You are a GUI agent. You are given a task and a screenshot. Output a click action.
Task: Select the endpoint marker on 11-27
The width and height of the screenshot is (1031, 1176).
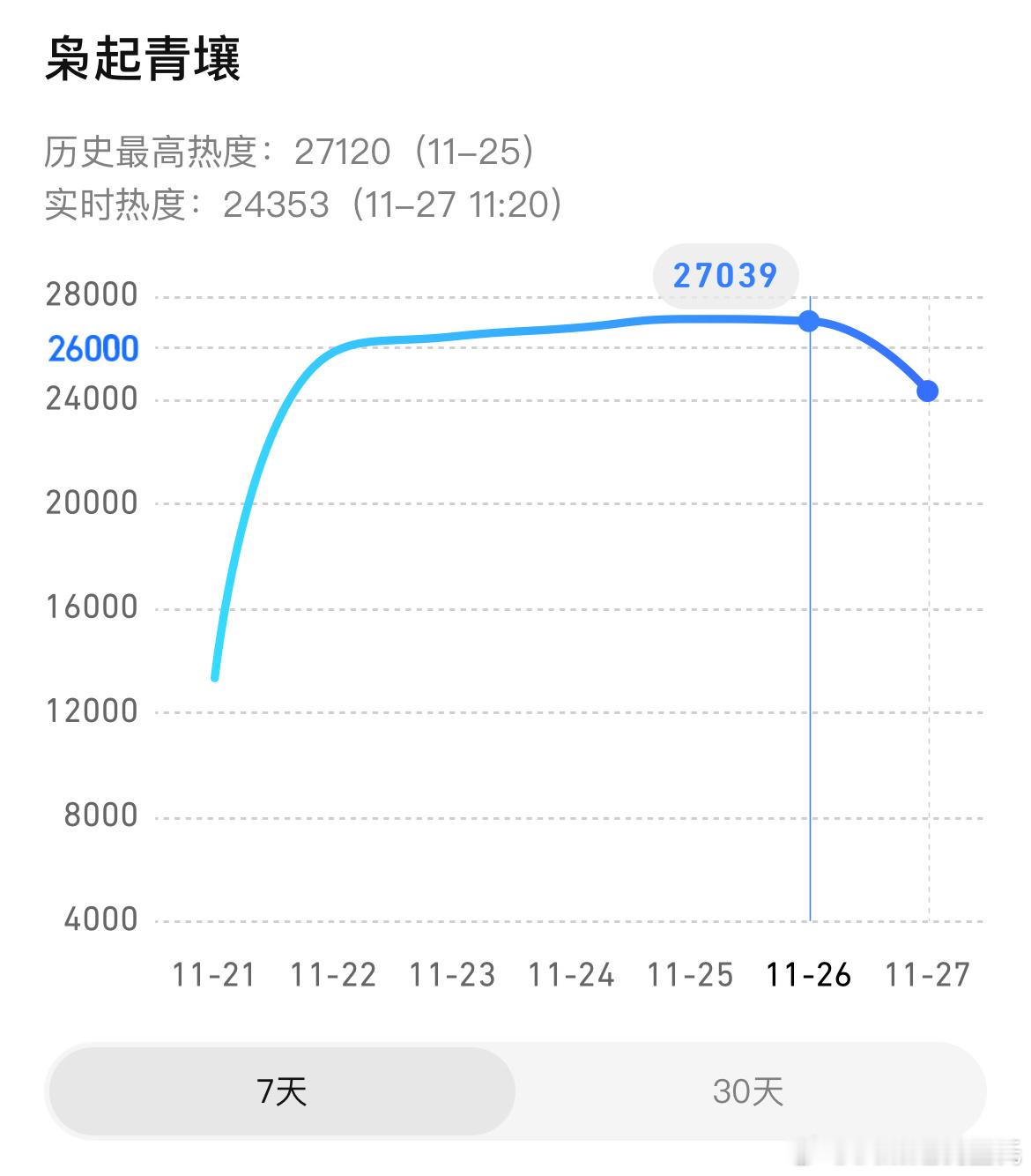click(x=927, y=390)
